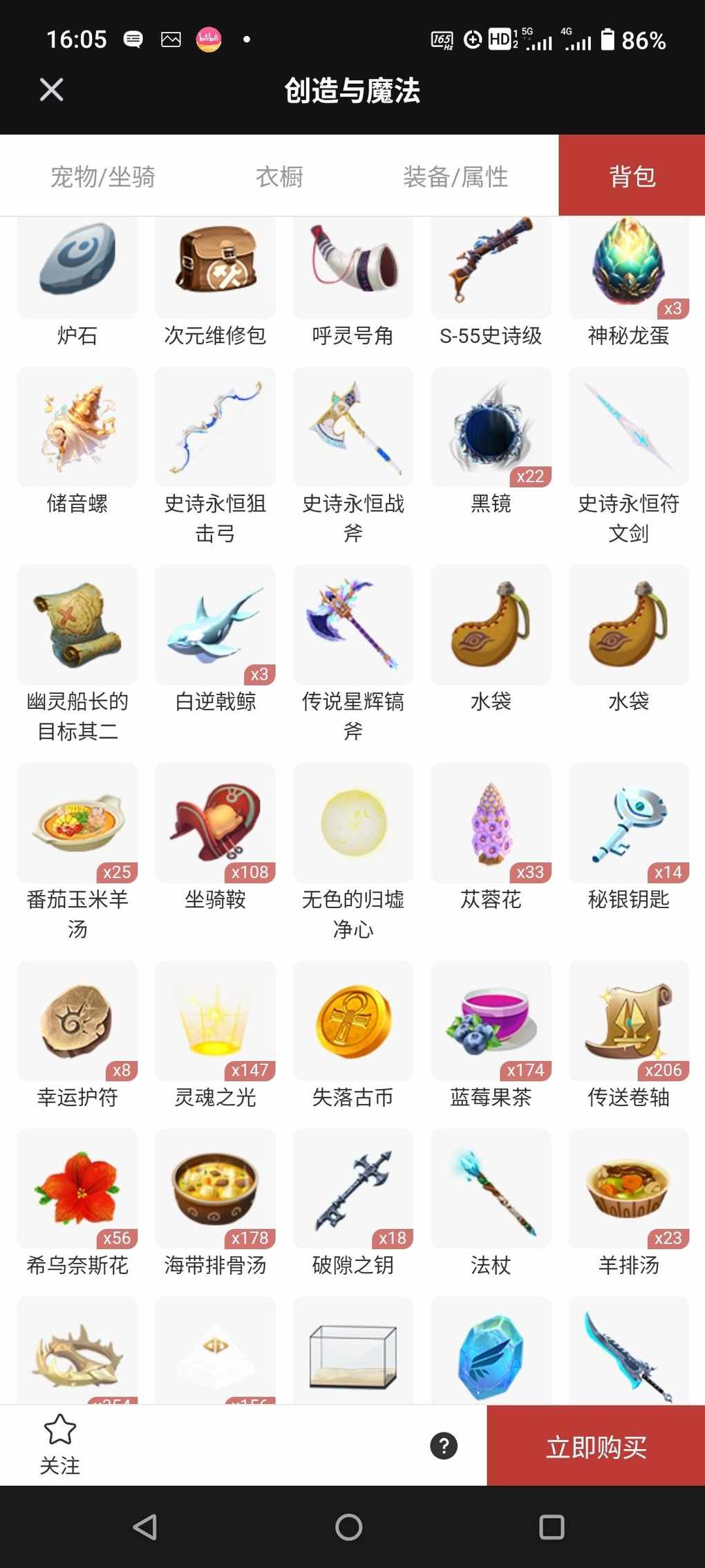Switch to the 宠物/坐骑 tab
This screenshot has height=1568, width=705.
102,176
